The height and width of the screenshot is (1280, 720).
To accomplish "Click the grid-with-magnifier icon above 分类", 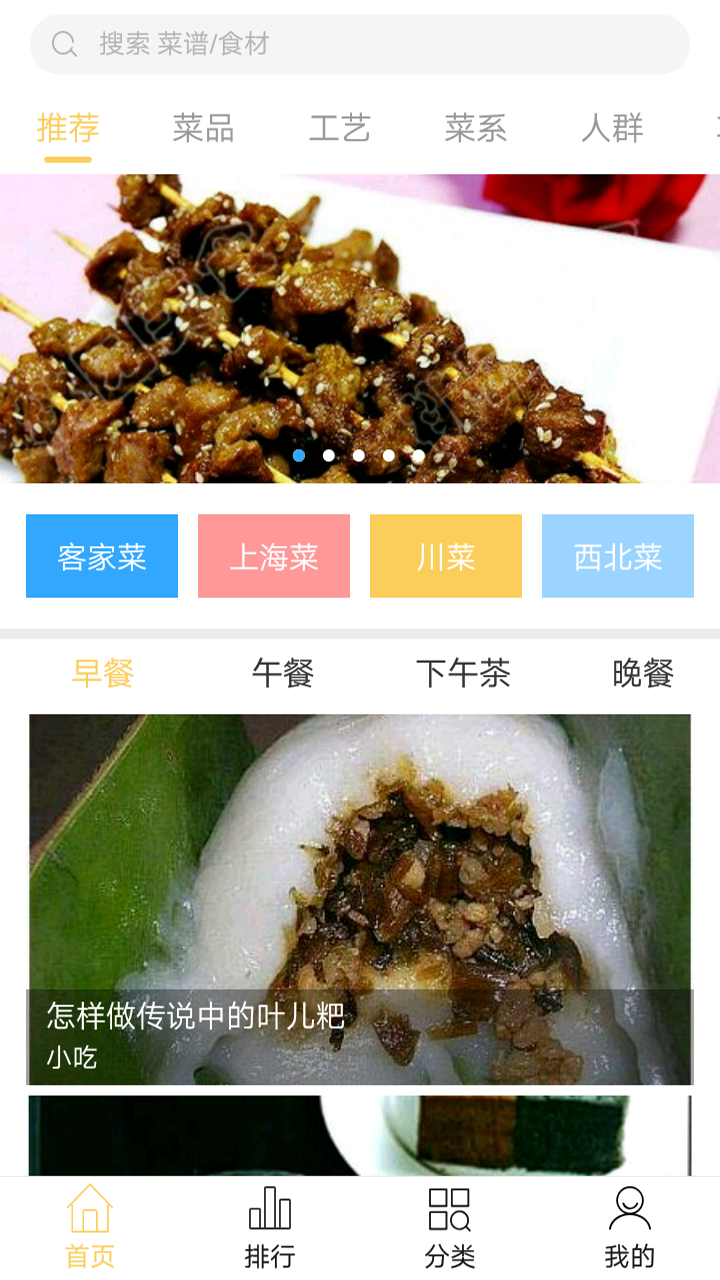I will (450, 1212).
